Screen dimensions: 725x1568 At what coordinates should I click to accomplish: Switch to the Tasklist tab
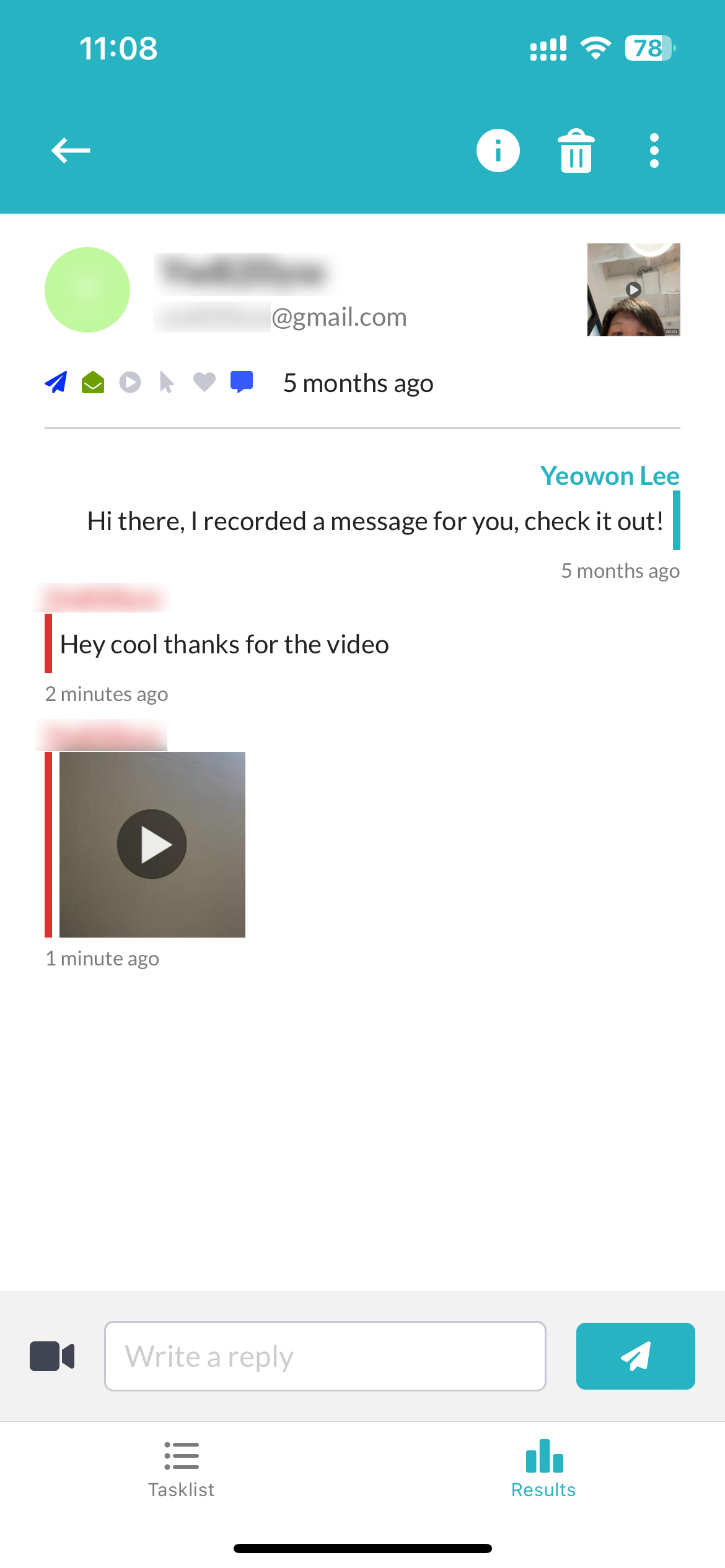[181, 1469]
